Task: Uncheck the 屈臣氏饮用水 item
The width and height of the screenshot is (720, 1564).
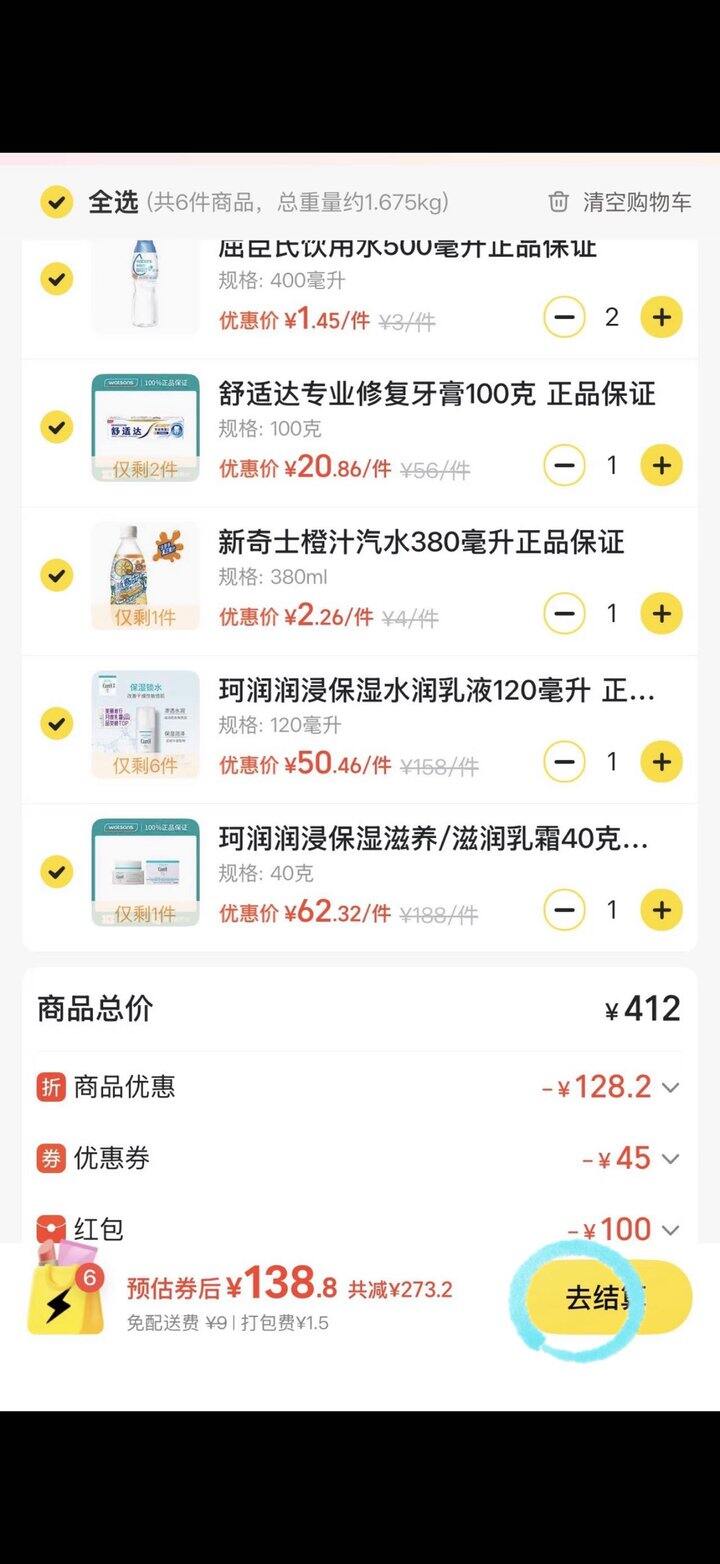Action: point(57,279)
